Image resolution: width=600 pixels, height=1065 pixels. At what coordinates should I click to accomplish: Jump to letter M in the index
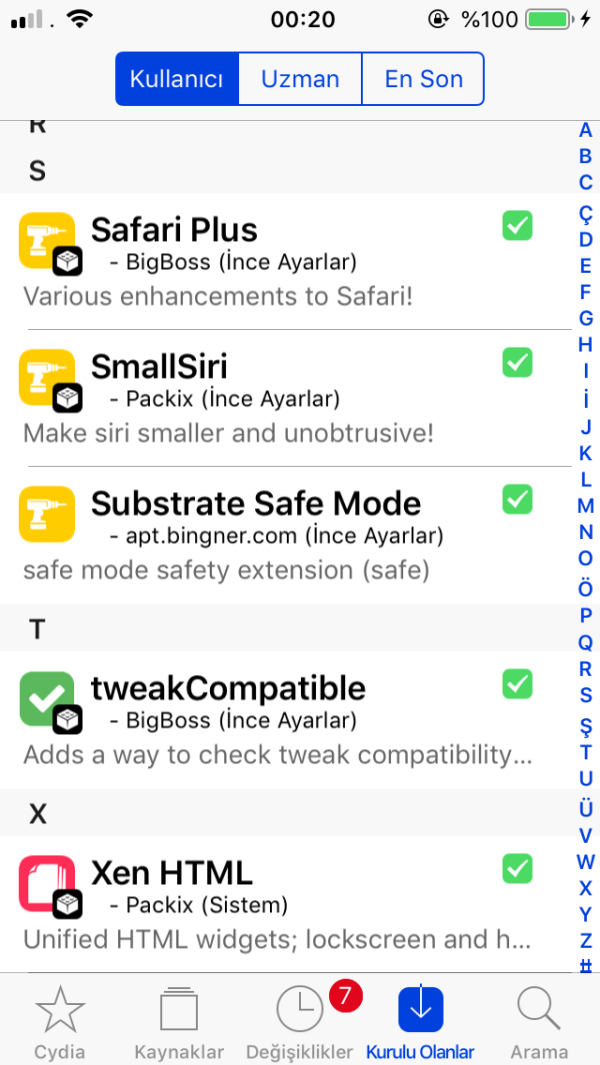[586, 506]
